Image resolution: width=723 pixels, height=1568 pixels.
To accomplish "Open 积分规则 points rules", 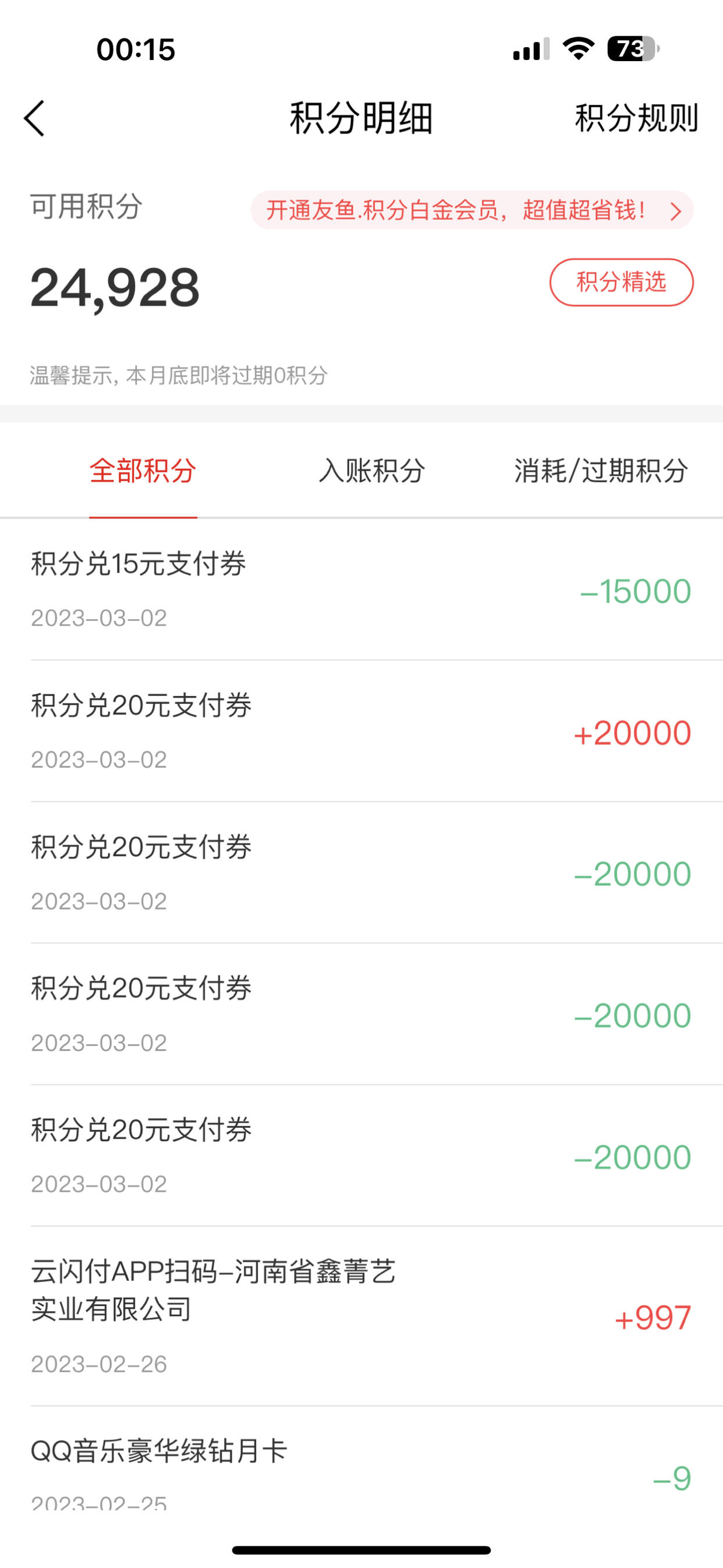I will (x=636, y=118).
